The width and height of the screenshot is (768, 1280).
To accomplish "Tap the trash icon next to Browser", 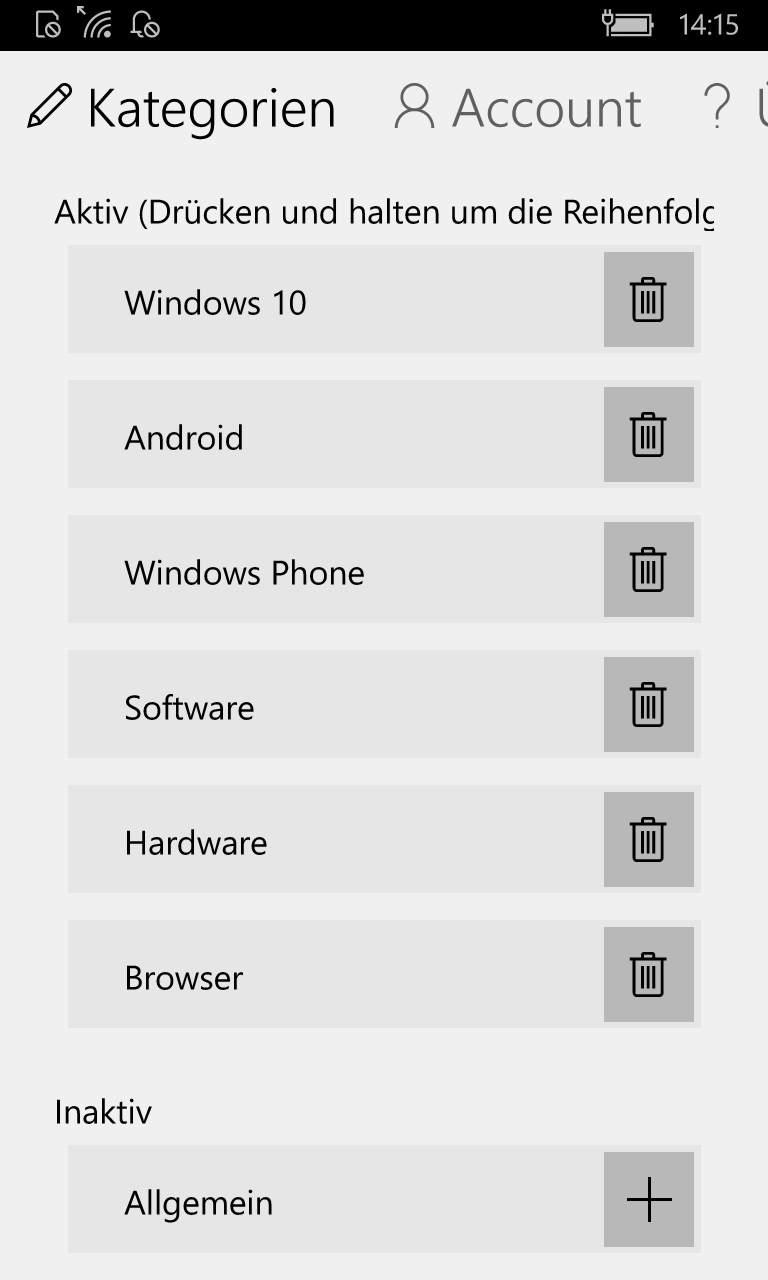I will click(x=649, y=975).
